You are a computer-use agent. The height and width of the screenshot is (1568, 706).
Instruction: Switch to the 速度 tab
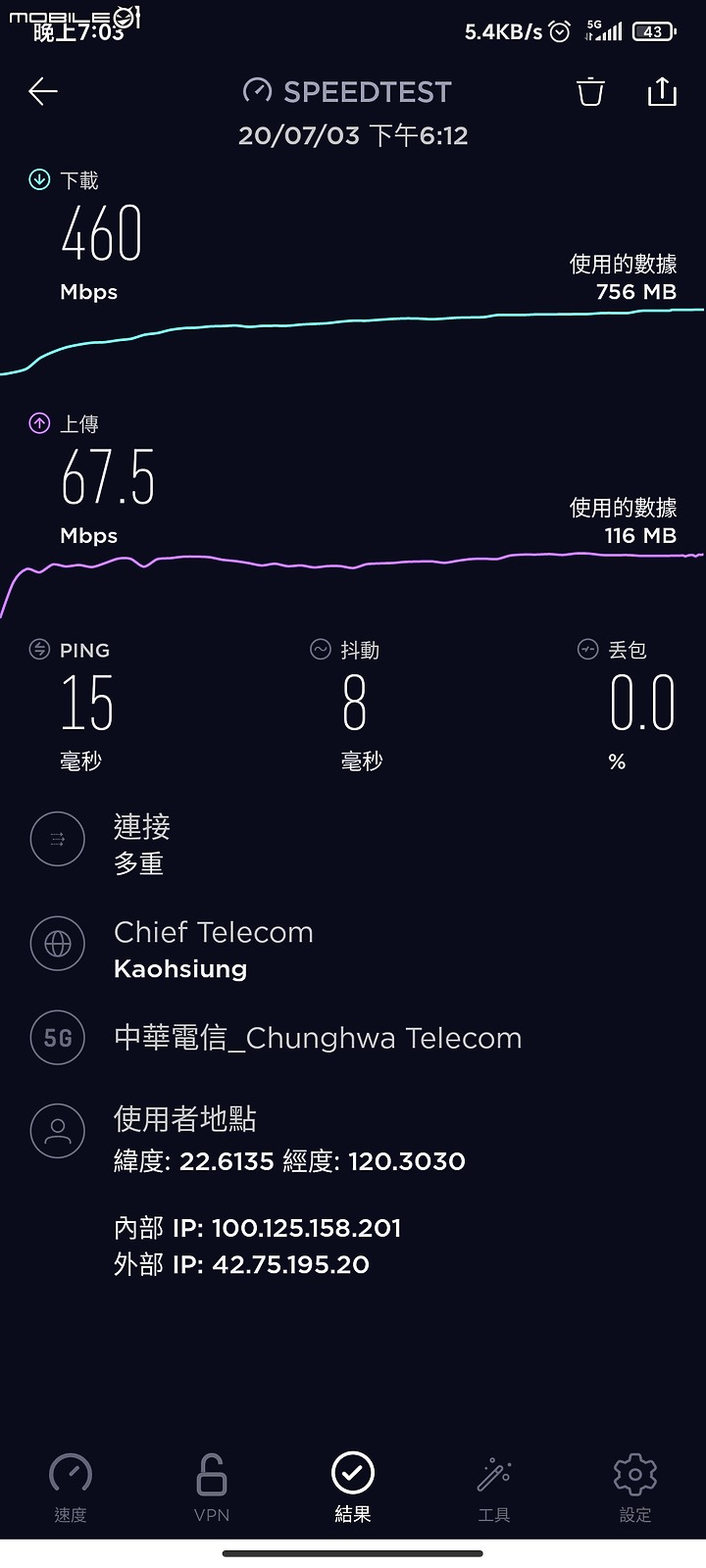point(71,1488)
